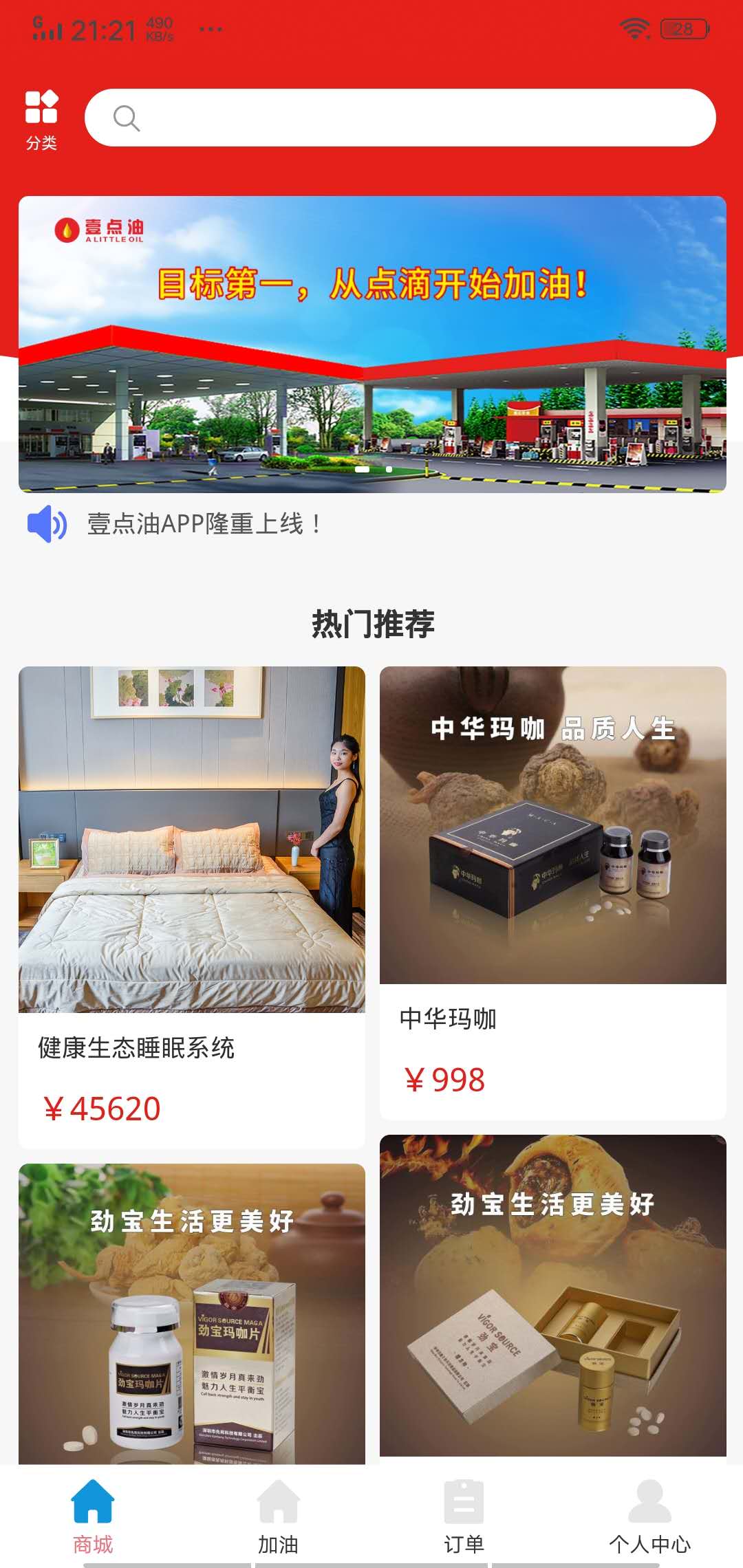Tap the battery indicator in status bar
This screenshot has width=743, height=1568.
coord(683,28)
